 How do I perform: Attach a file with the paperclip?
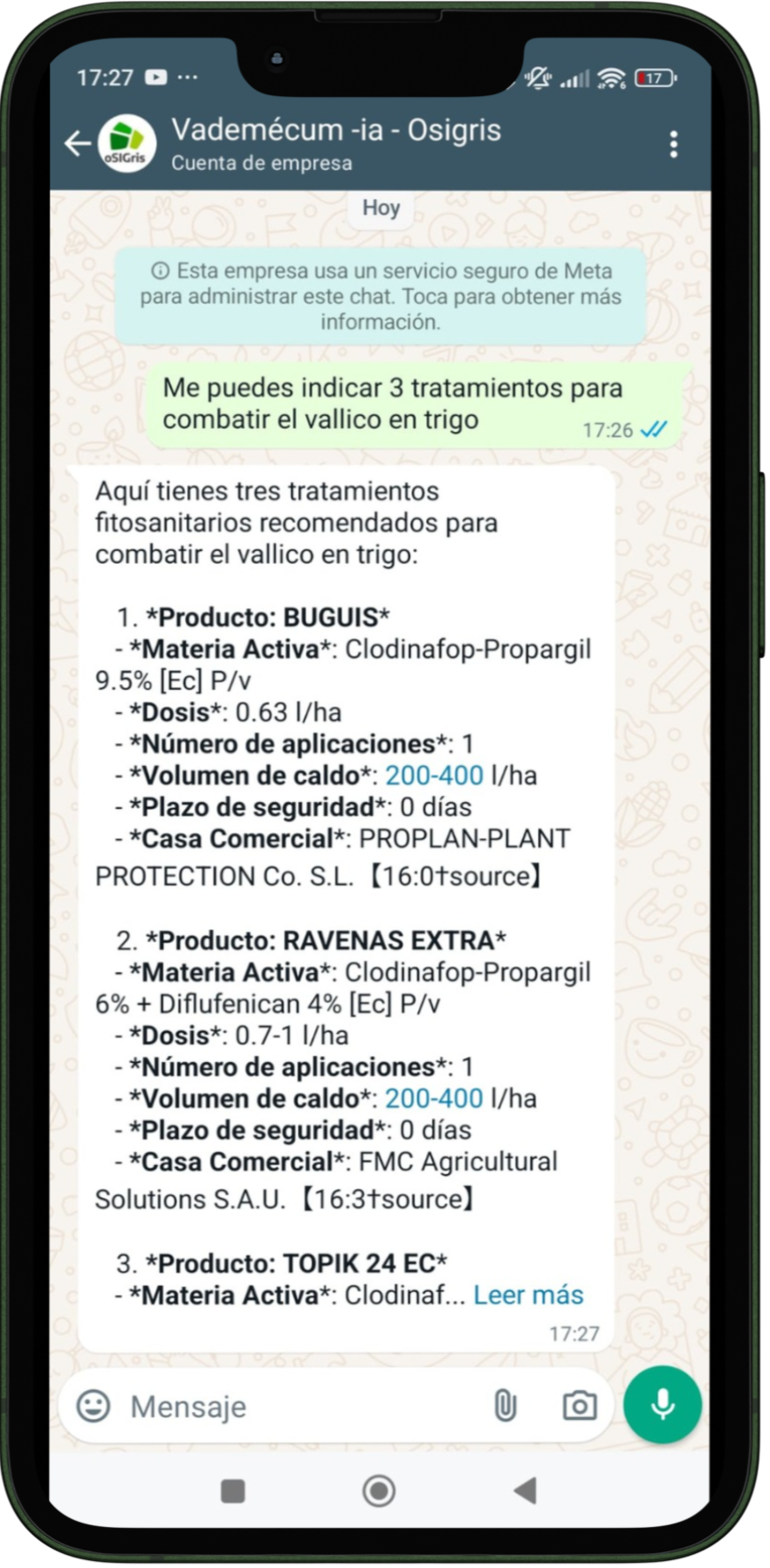505,1406
